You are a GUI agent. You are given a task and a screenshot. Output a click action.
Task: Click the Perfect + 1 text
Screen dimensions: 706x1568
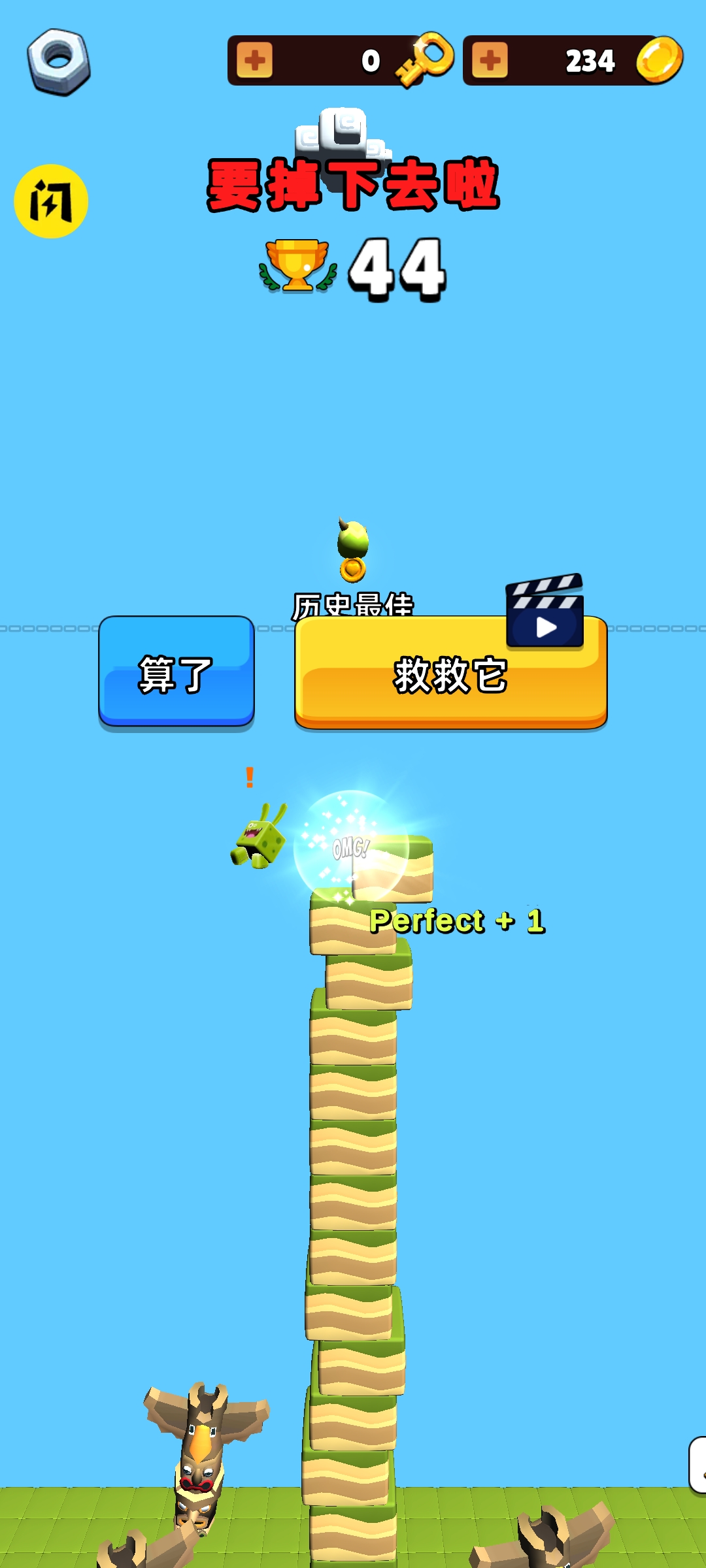point(458,920)
